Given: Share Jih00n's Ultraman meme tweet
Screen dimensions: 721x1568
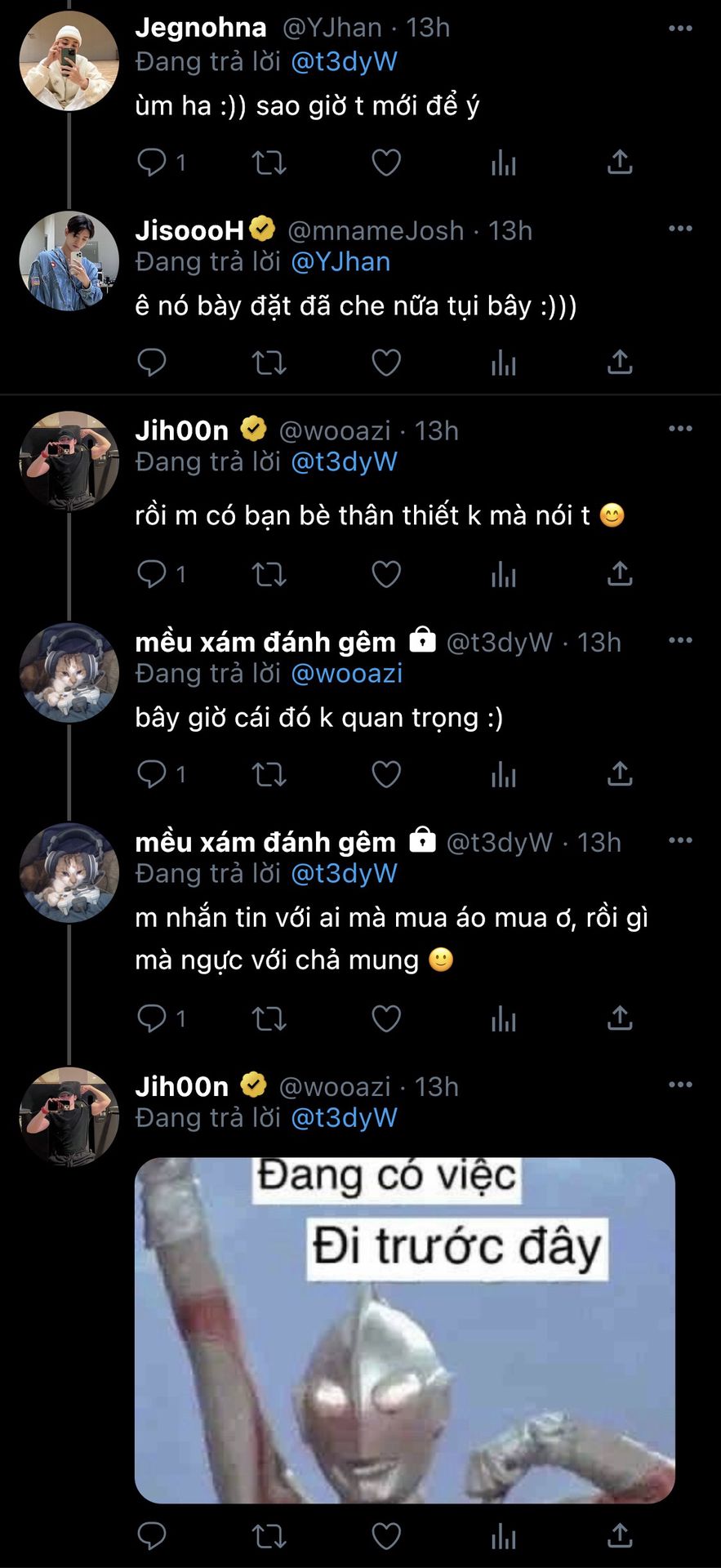Looking at the screenshot, I should pyautogui.click(x=620, y=1537).
